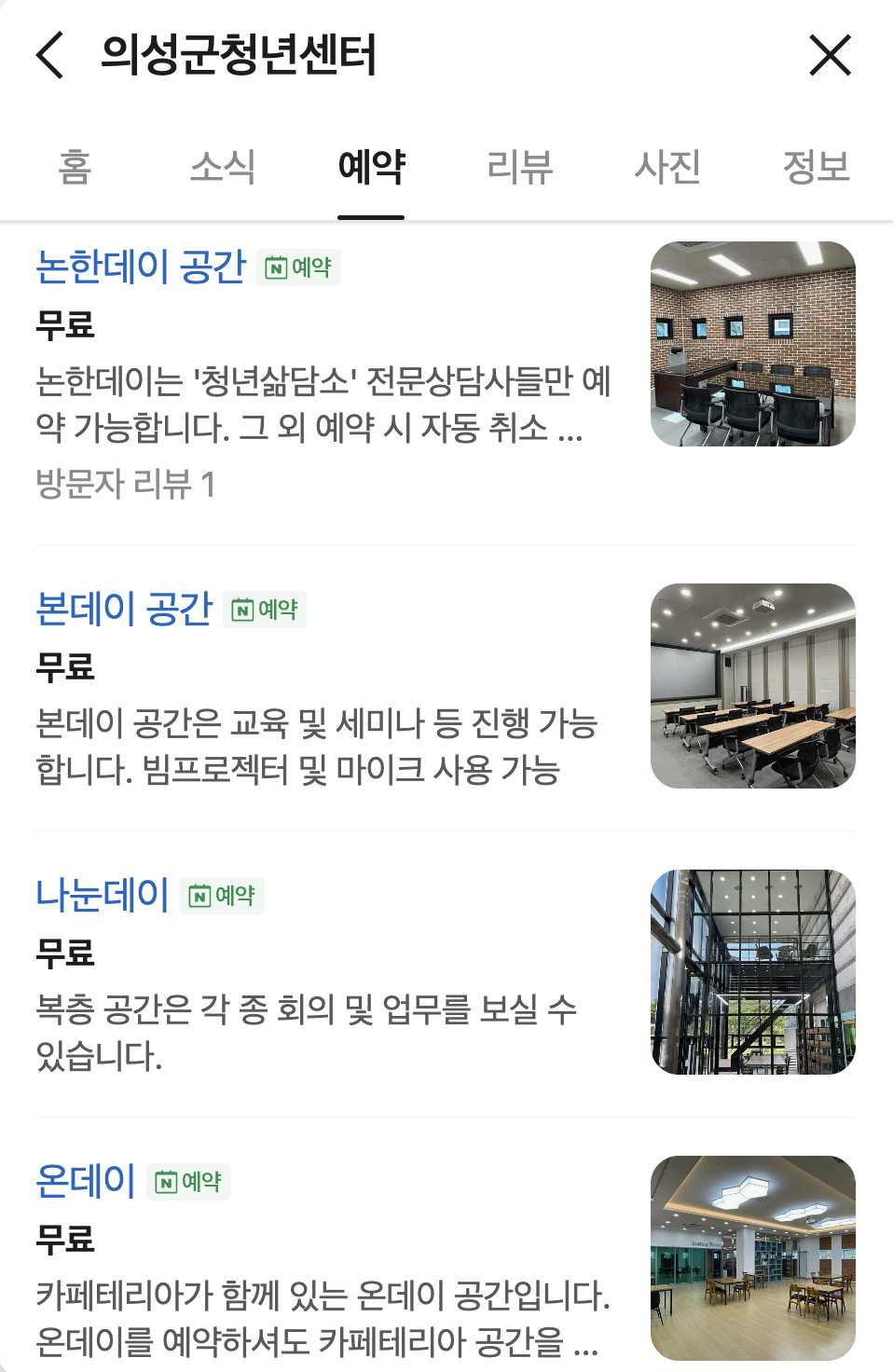View the 온데이 cafeteria photo
This screenshot has width=893, height=1372.
tap(752, 1258)
